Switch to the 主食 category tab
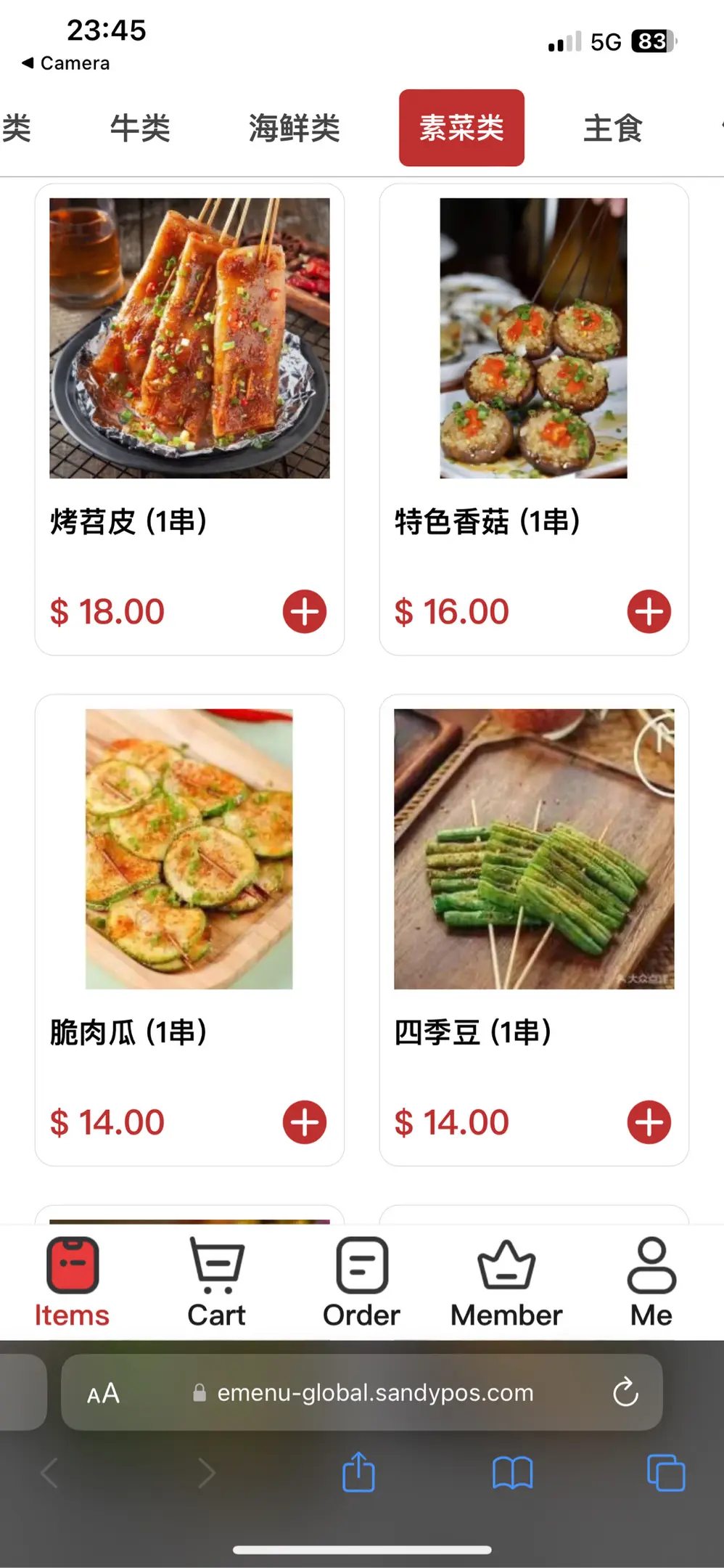The image size is (724, 1568). coord(613,128)
